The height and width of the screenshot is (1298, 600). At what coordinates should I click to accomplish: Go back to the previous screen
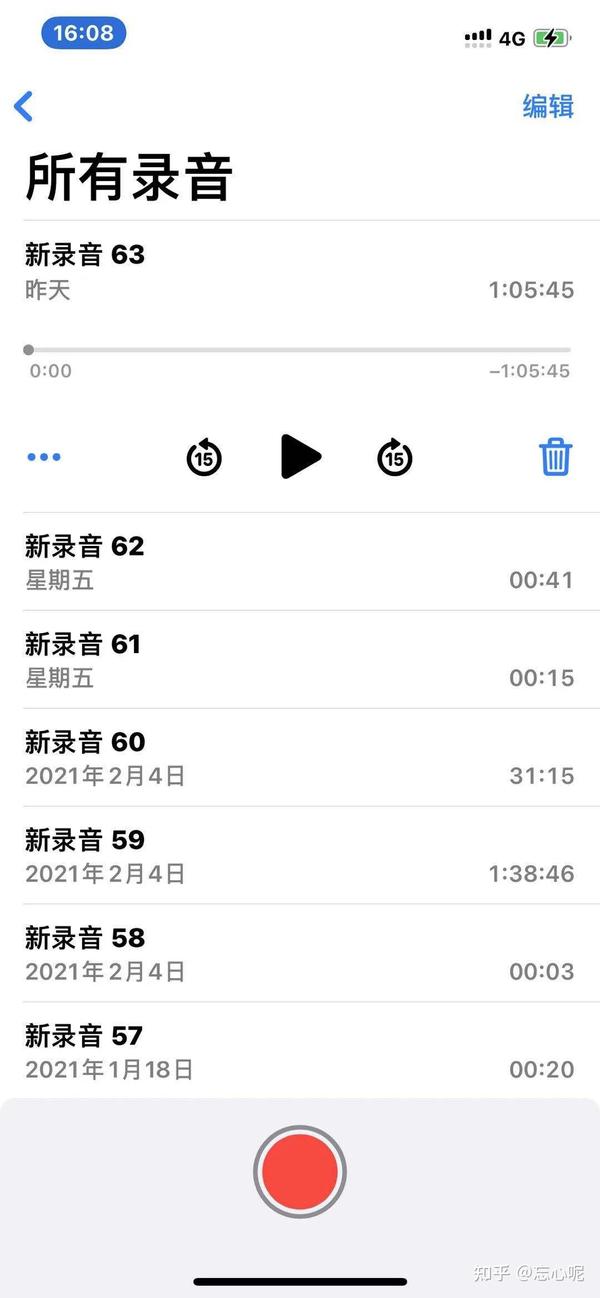[24, 106]
